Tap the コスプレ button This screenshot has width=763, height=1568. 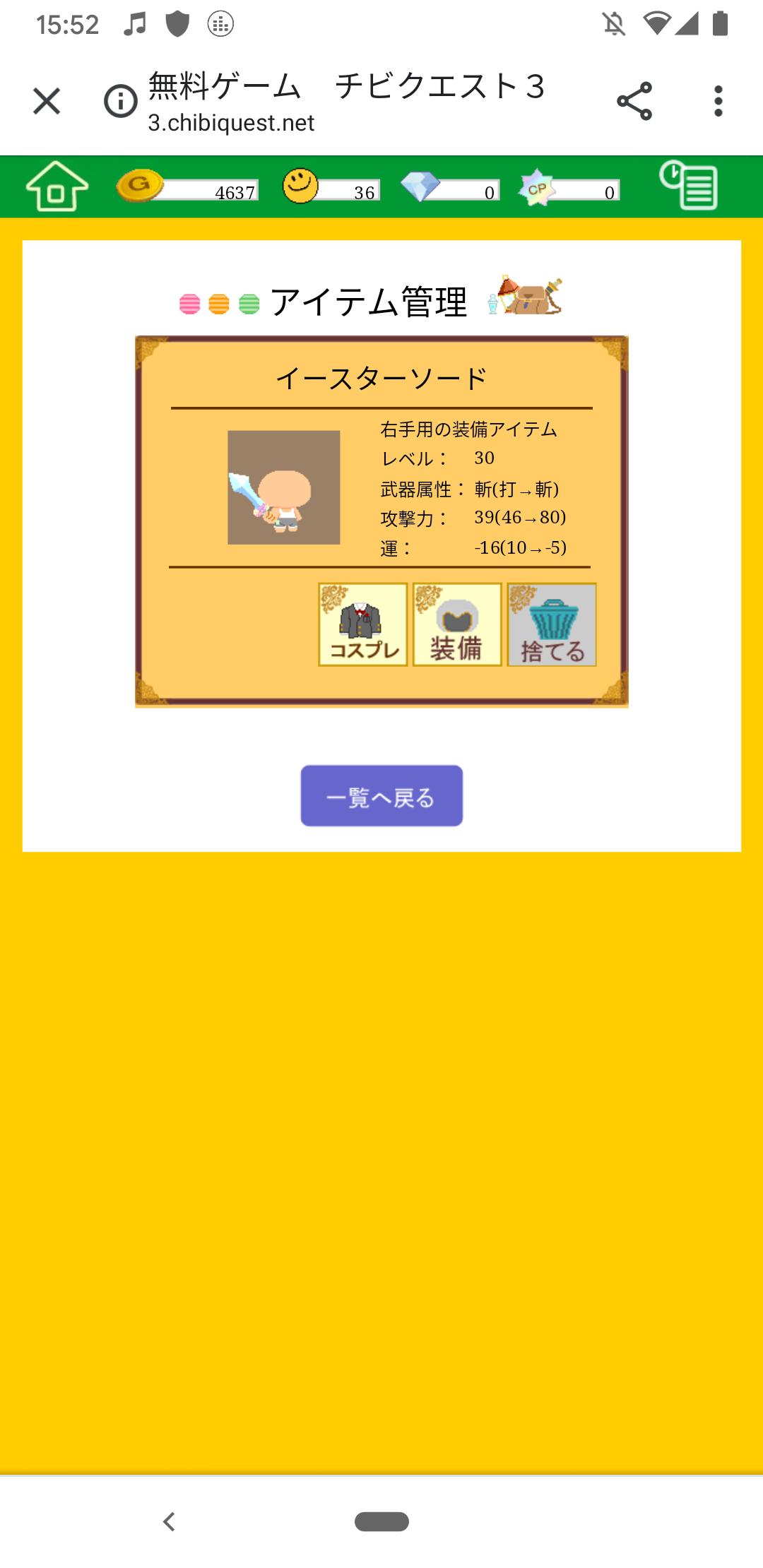(x=363, y=624)
